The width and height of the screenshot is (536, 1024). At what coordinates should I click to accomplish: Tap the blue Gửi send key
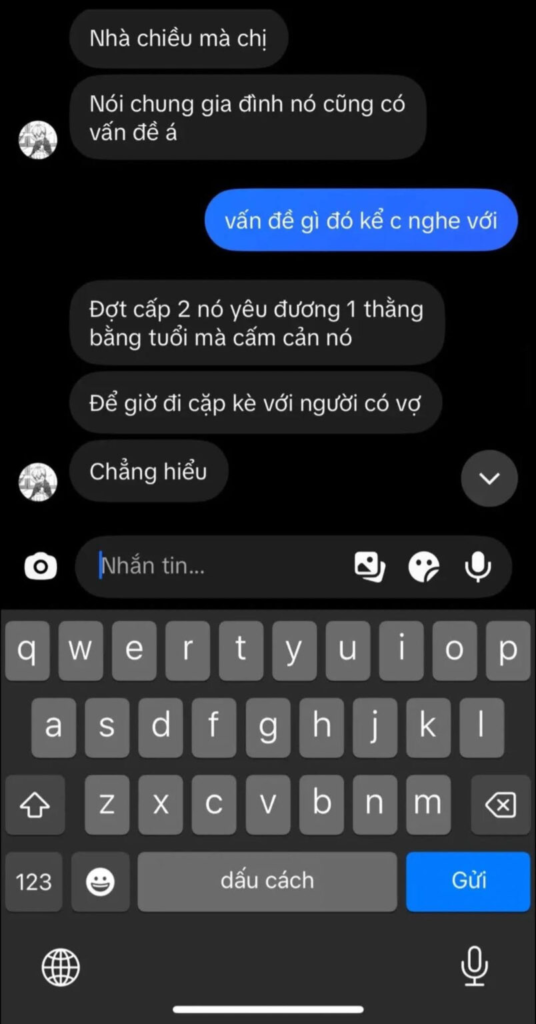click(x=468, y=881)
